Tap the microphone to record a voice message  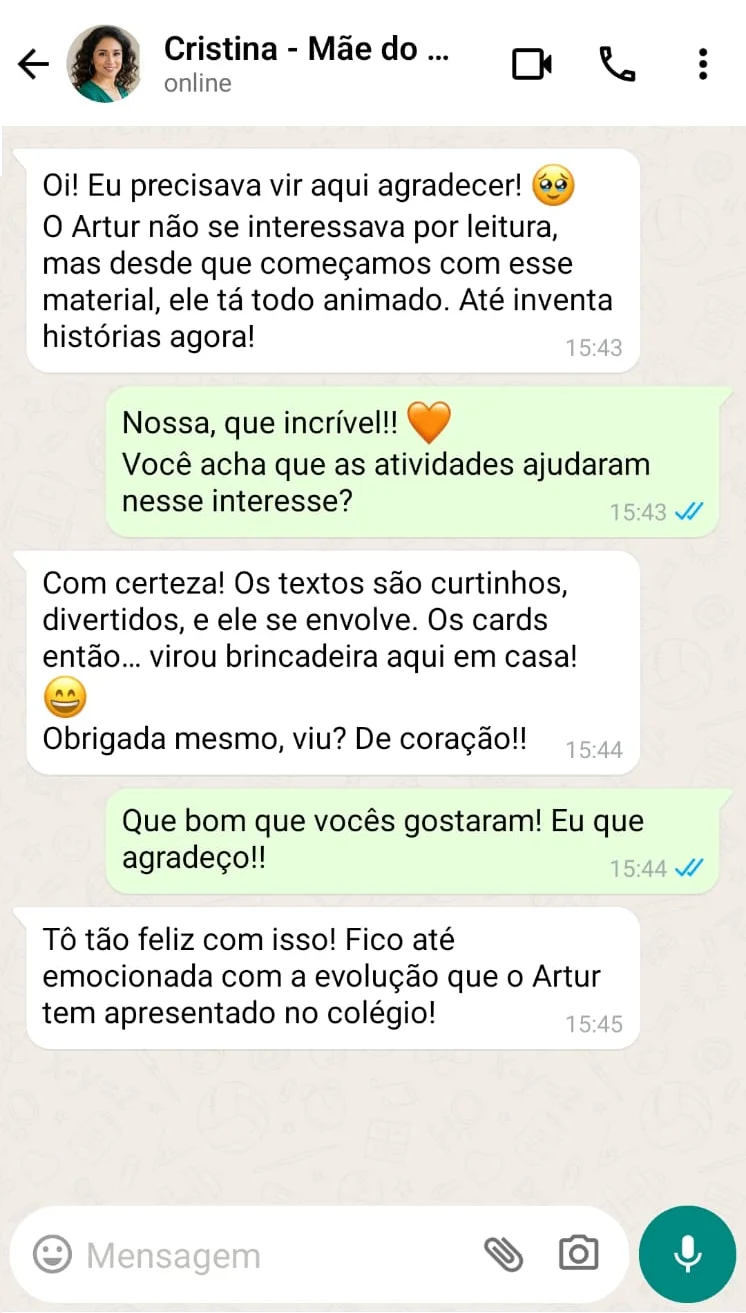point(687,1253)
